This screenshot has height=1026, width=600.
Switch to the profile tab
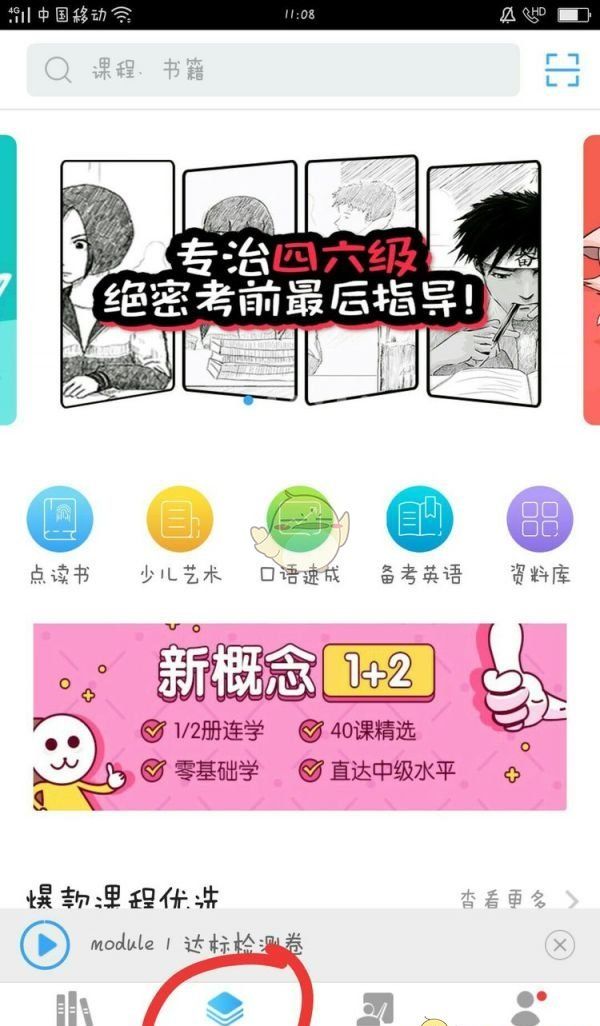point(527,1008)
